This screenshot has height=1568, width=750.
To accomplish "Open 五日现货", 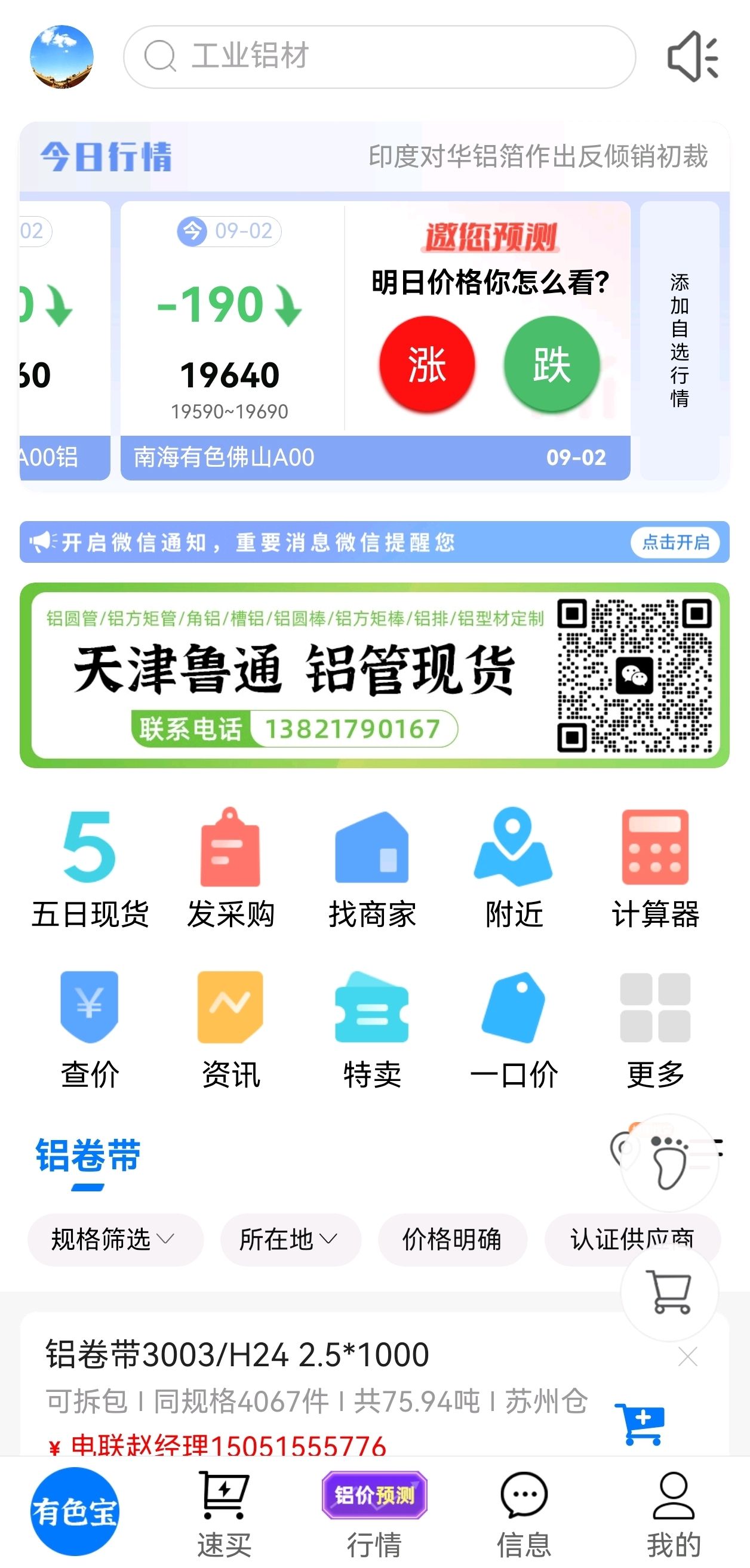I will click(x=90, y=868).
